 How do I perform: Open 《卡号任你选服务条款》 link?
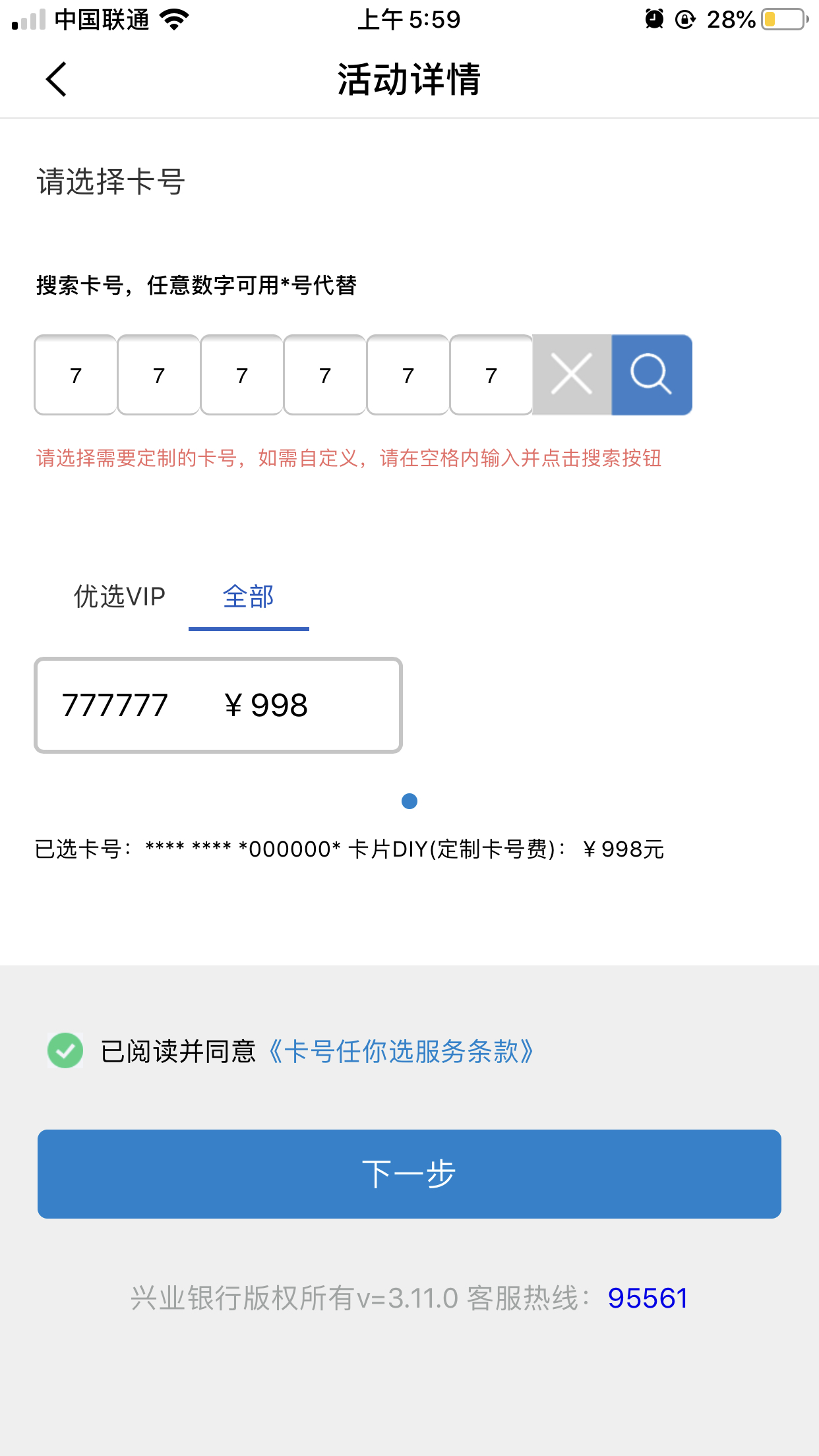(x=400, y=1051)
